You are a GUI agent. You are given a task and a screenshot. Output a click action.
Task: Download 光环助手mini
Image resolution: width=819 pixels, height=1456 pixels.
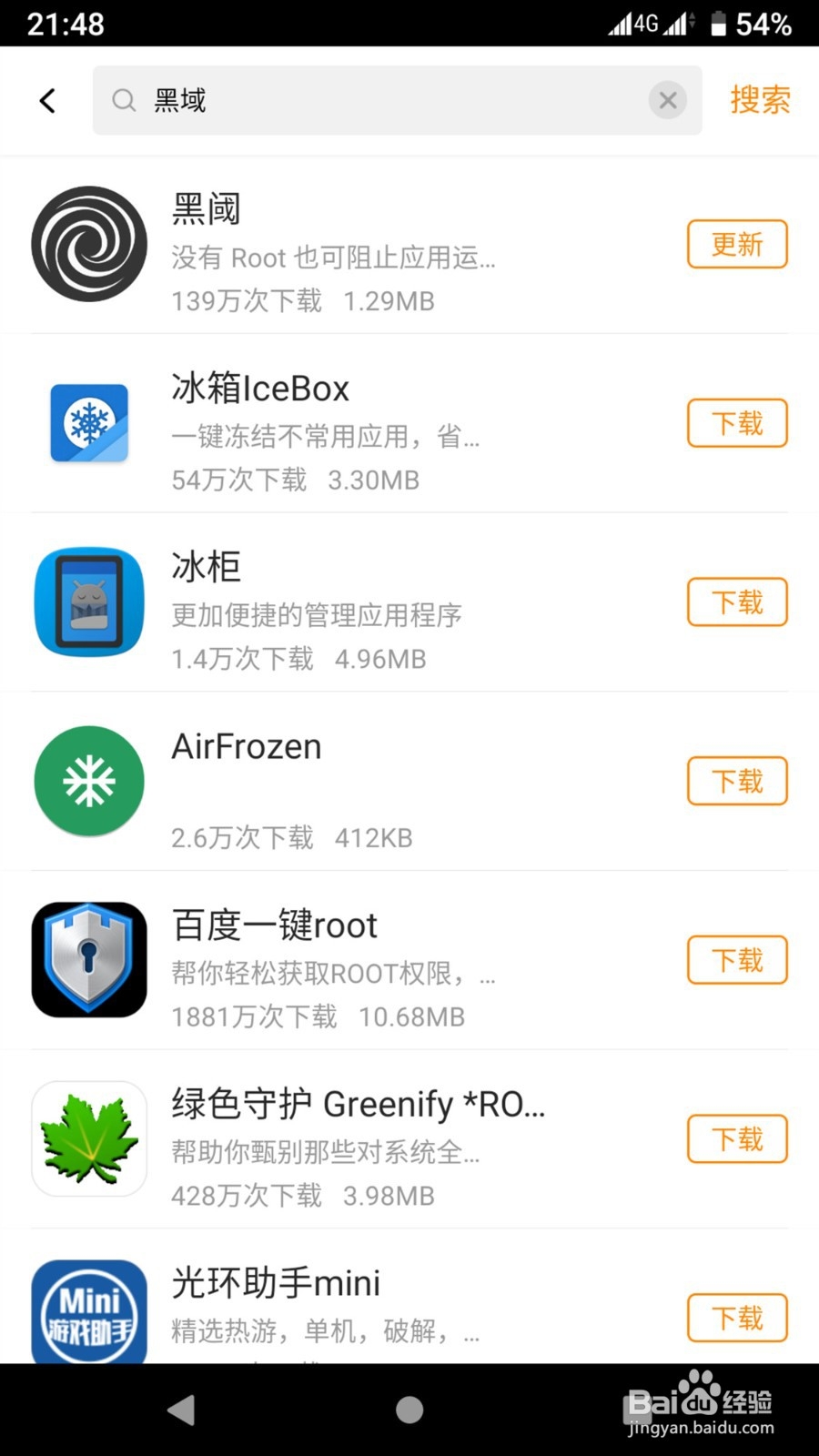tap(737, 1318)
